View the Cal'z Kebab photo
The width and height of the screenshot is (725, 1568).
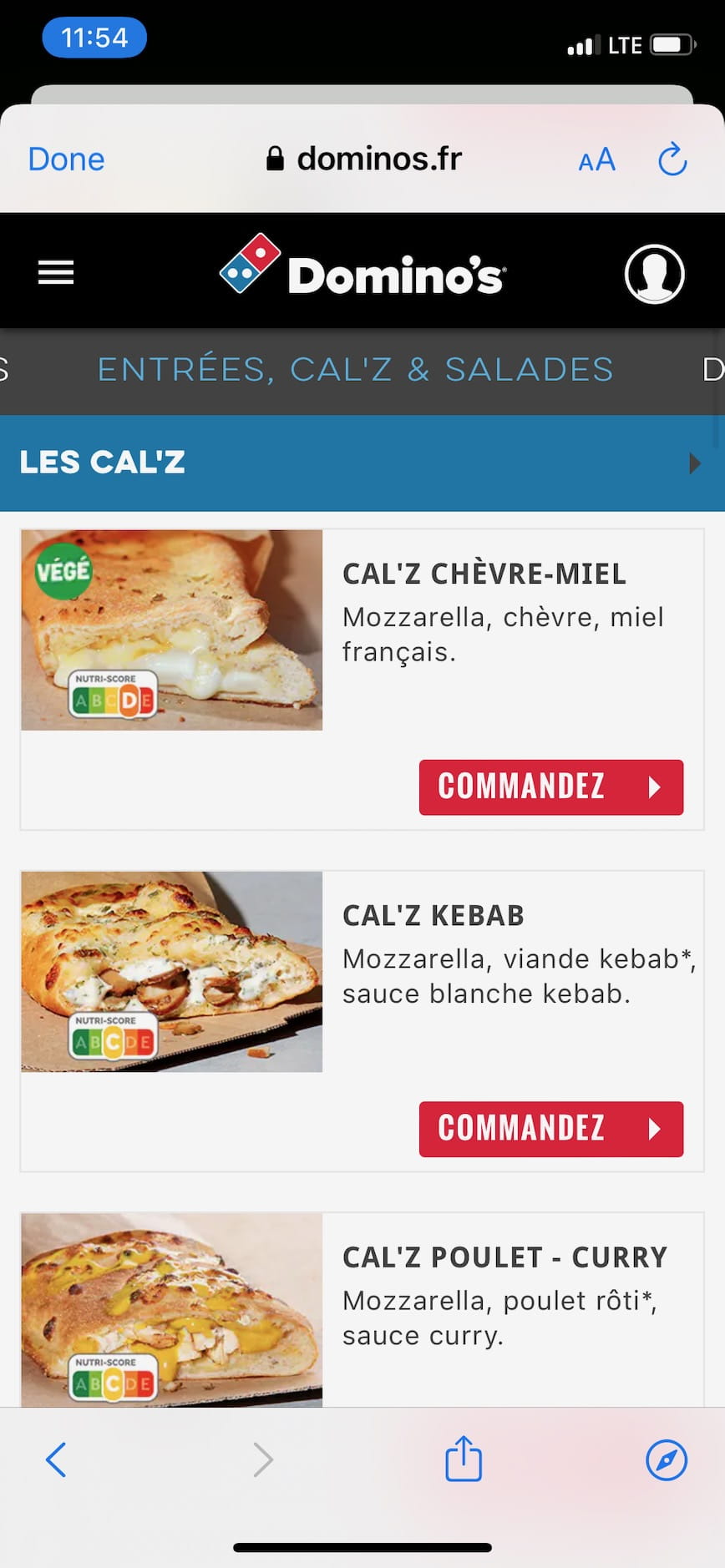[x=172, y=971]
